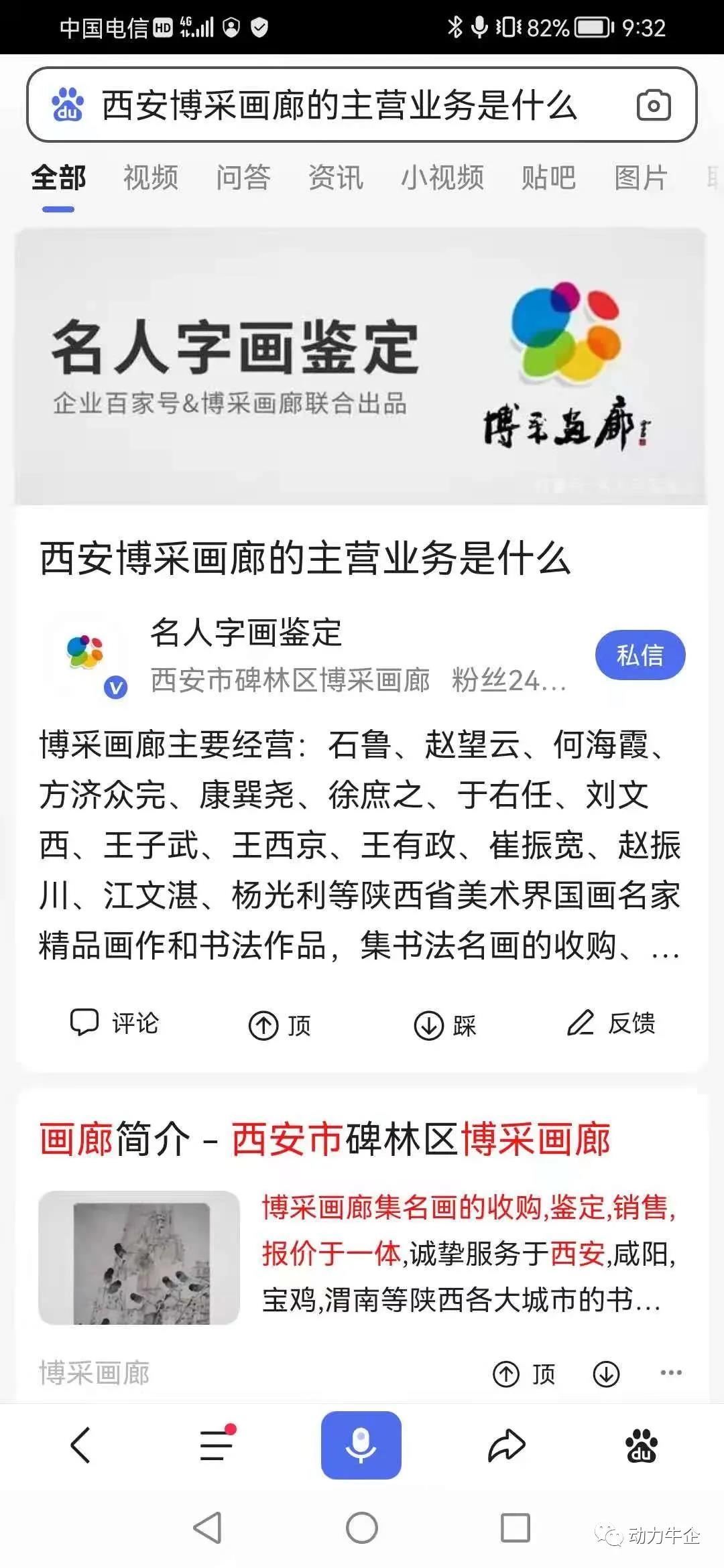
Task: Downvote the first answer with 踩
Action: [x=444, y=1025]
